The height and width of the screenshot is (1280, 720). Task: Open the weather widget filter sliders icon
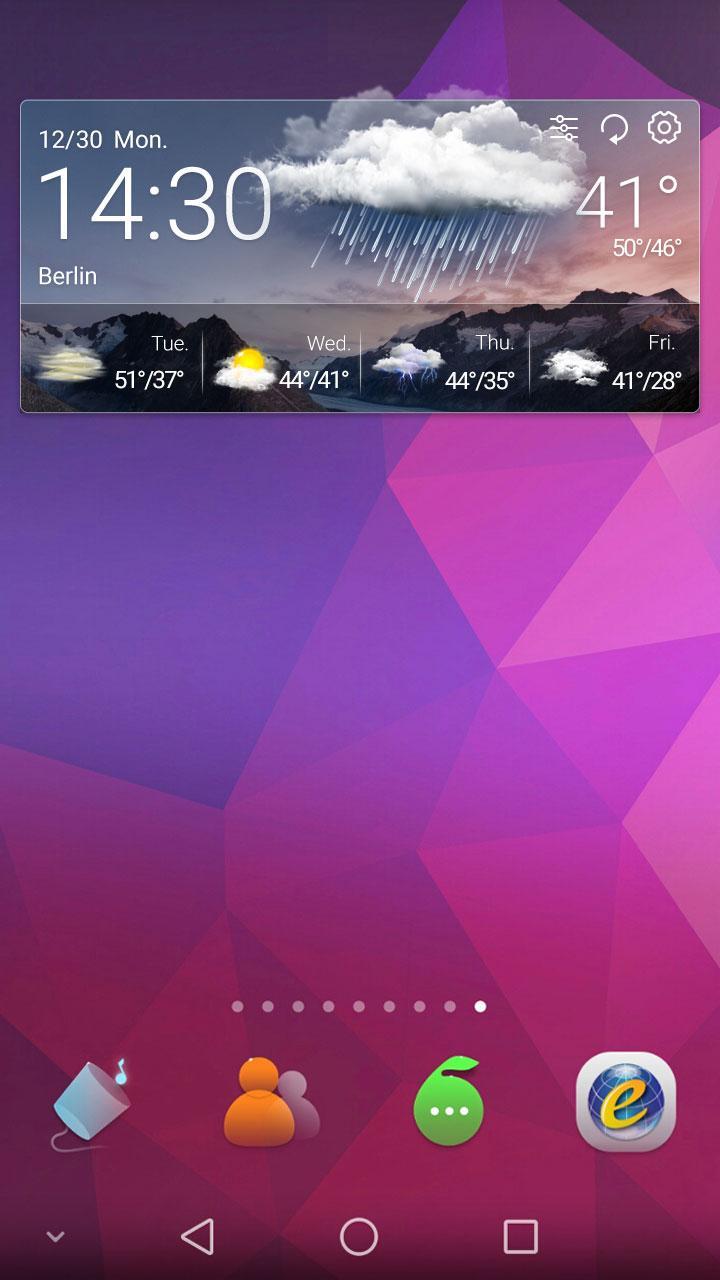tap(564, 128)
